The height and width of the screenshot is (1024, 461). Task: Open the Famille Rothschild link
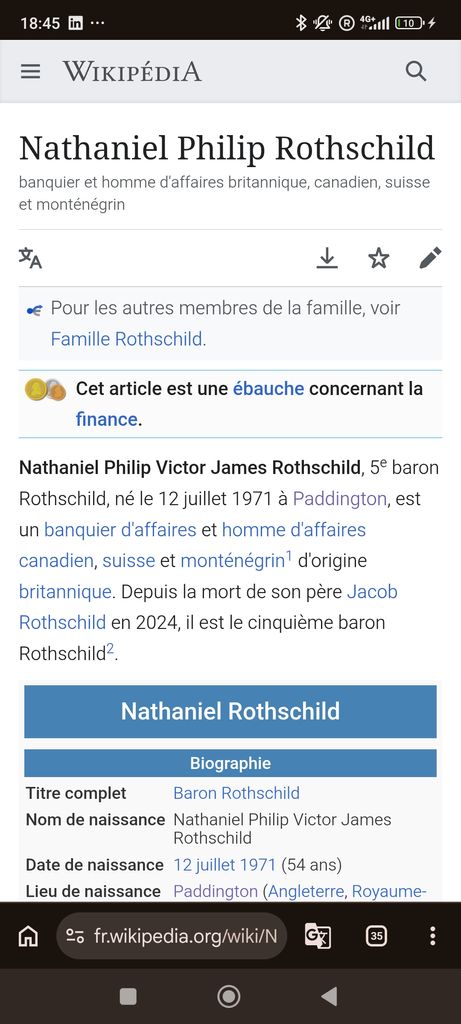click(x=128, y=339)
